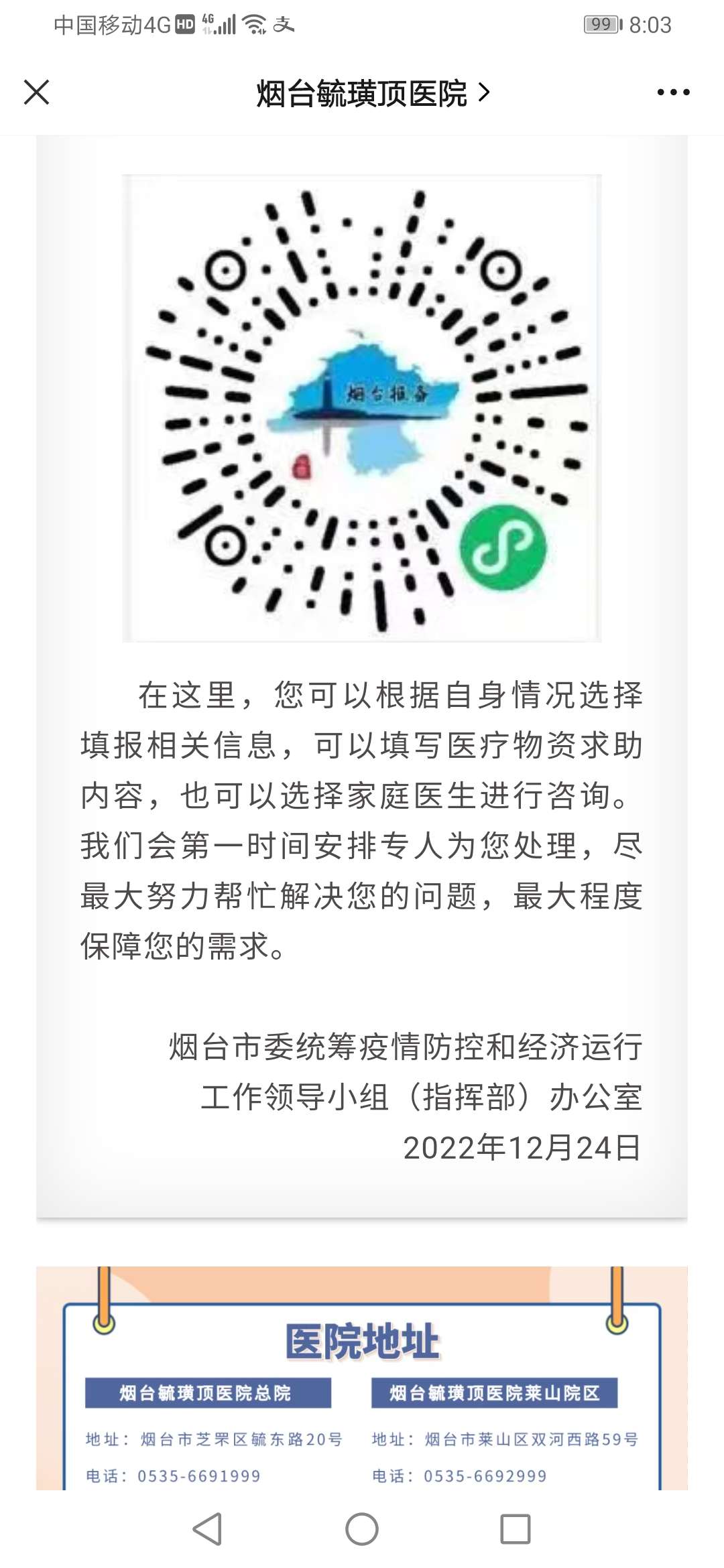Open the three-dot overflow menu
The width and height of the screenshot is (724, 1568).
pyautogui.click(x=673, y=92)
